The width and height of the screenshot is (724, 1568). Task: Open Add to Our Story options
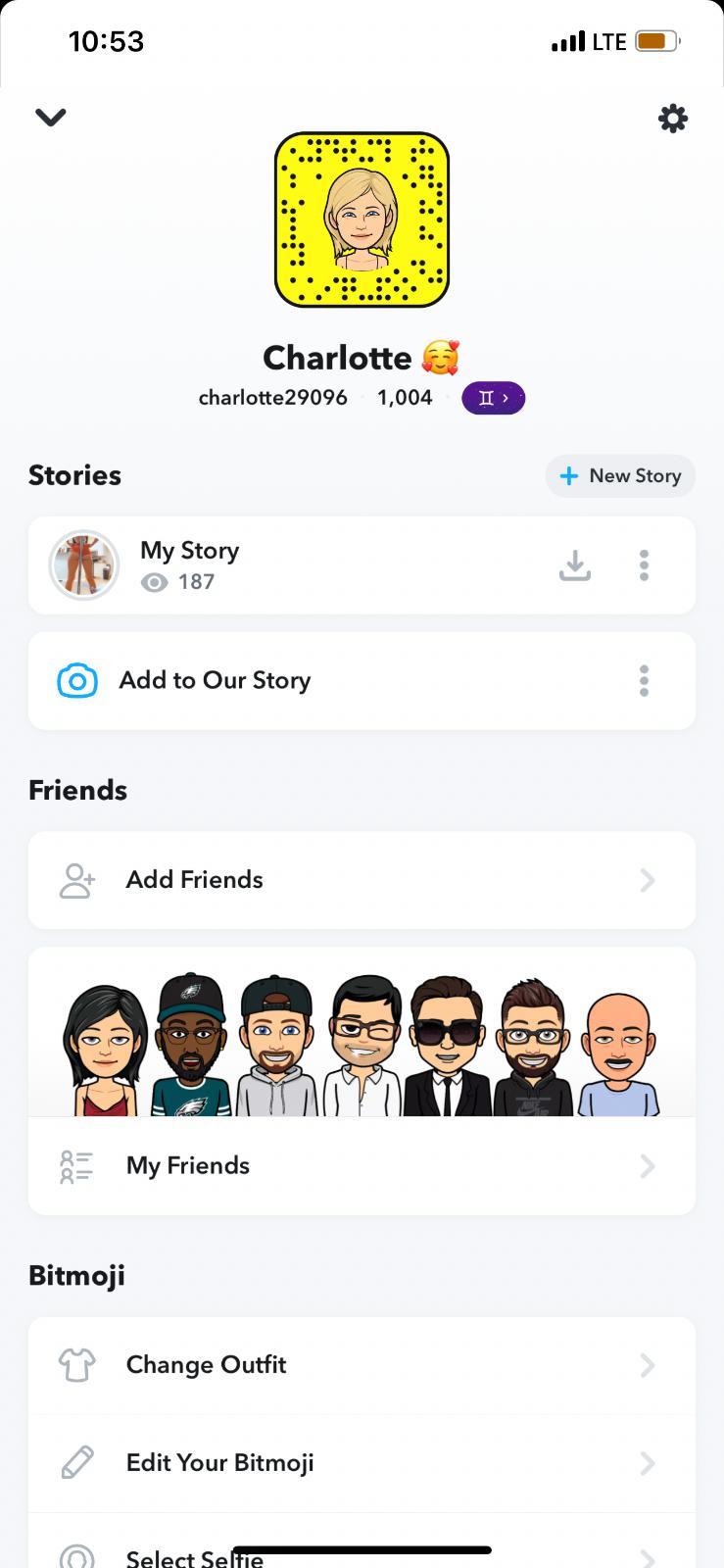point(644,681)
